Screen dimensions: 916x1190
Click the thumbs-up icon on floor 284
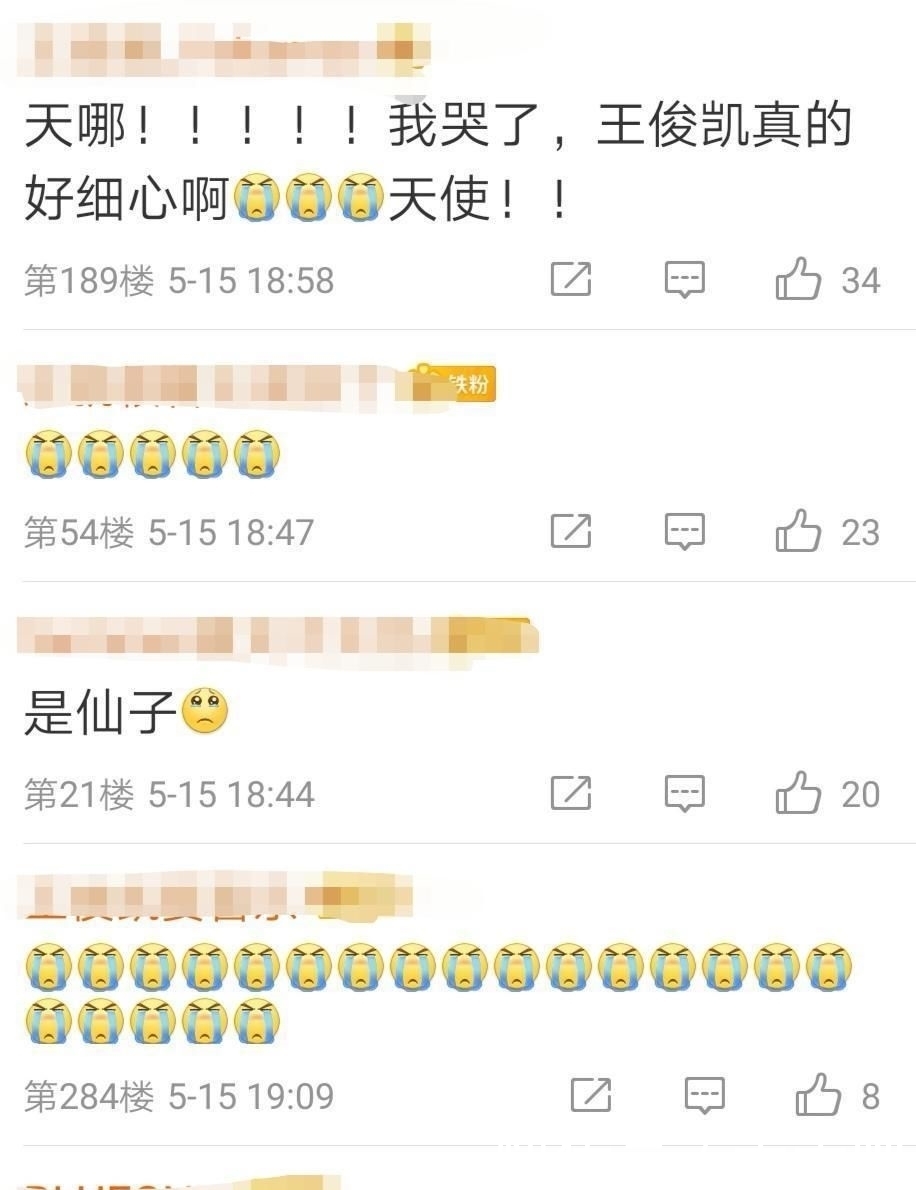[820, 1096]
